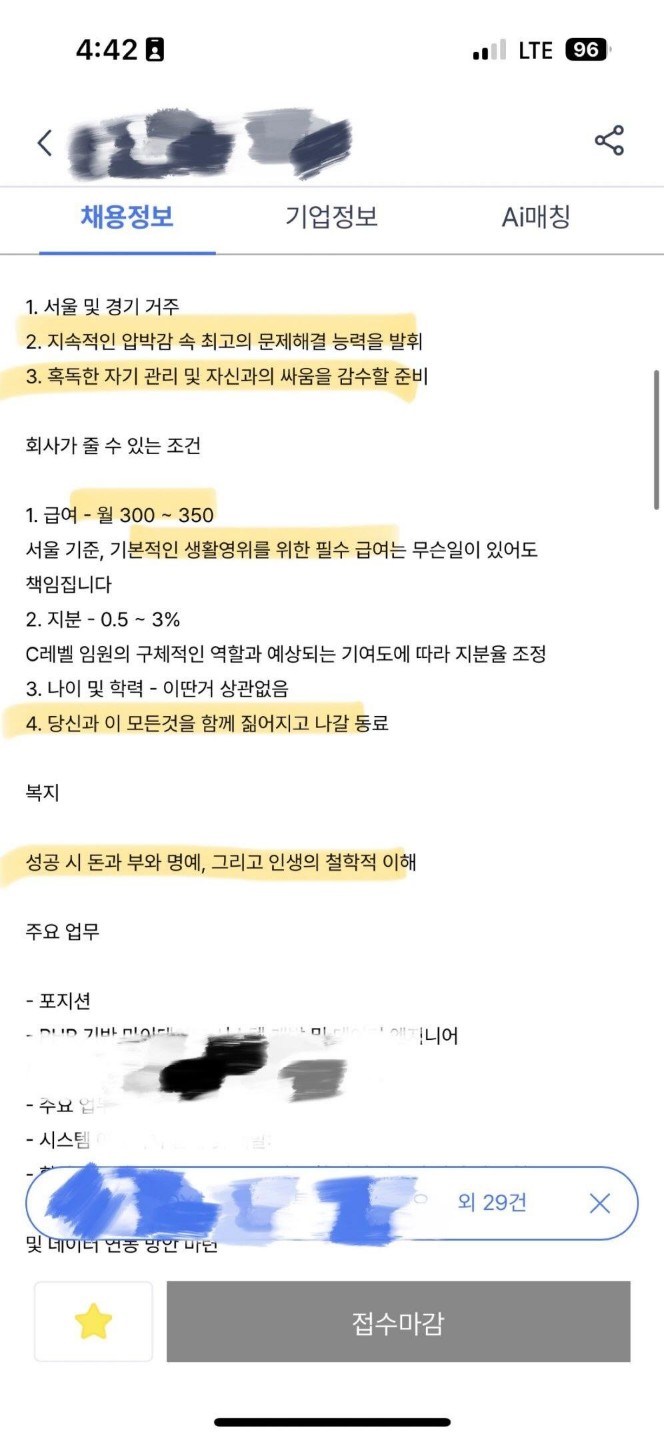Bookmark this posting with the star
The width and height of the screenshot is (664, 1440).
pyautogui.click(x=93, y=1322)
